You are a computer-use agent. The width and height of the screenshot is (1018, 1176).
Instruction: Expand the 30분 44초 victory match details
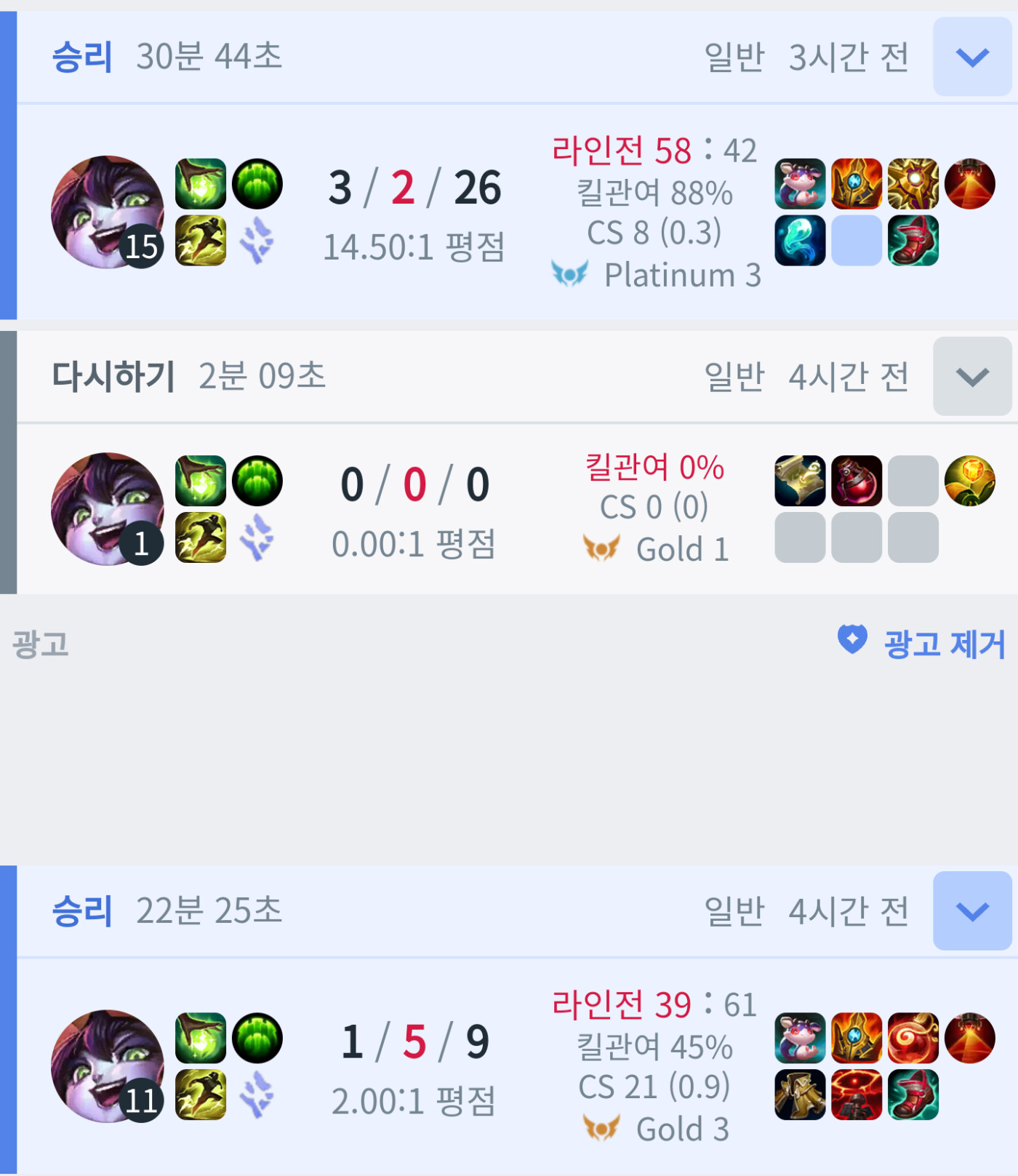[971, 57]
